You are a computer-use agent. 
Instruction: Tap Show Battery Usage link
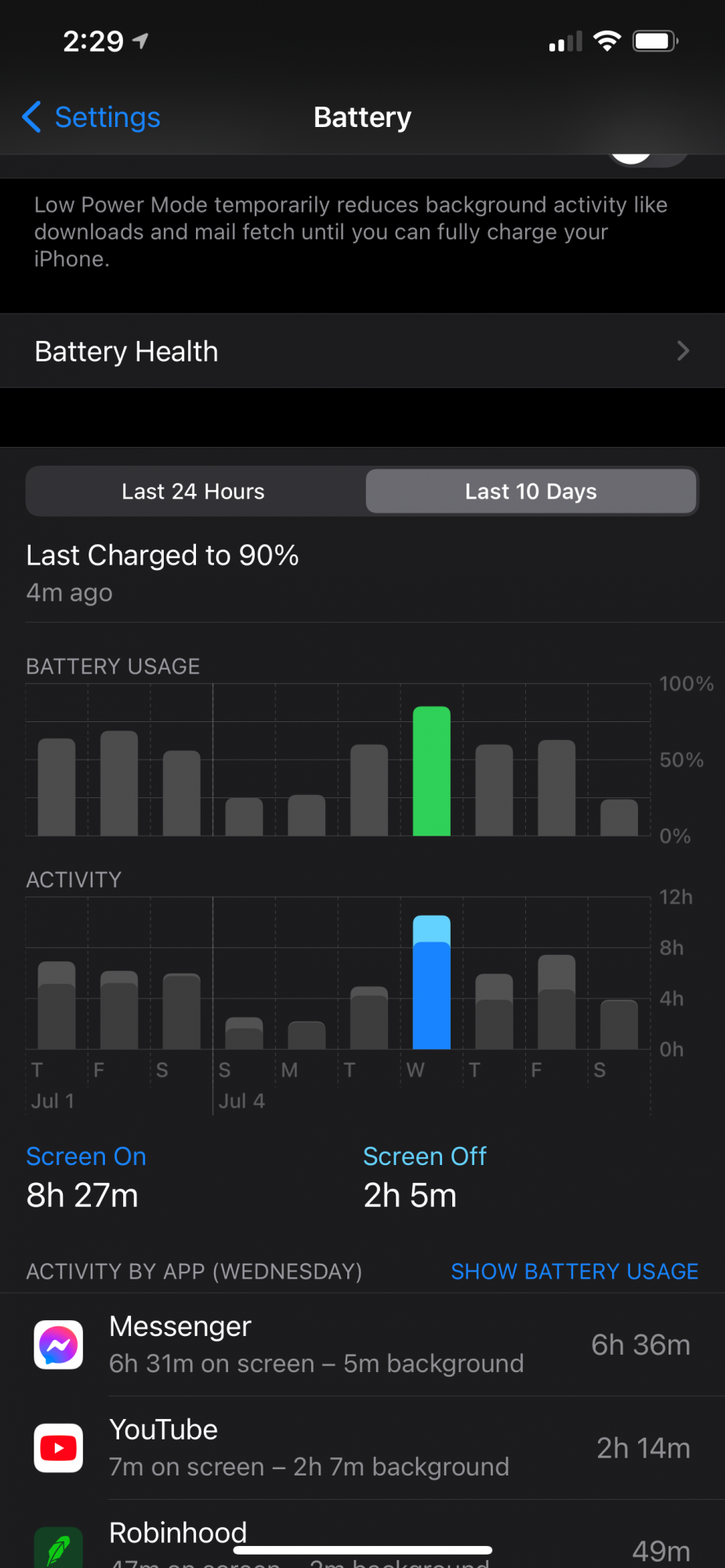(574, 1272)
